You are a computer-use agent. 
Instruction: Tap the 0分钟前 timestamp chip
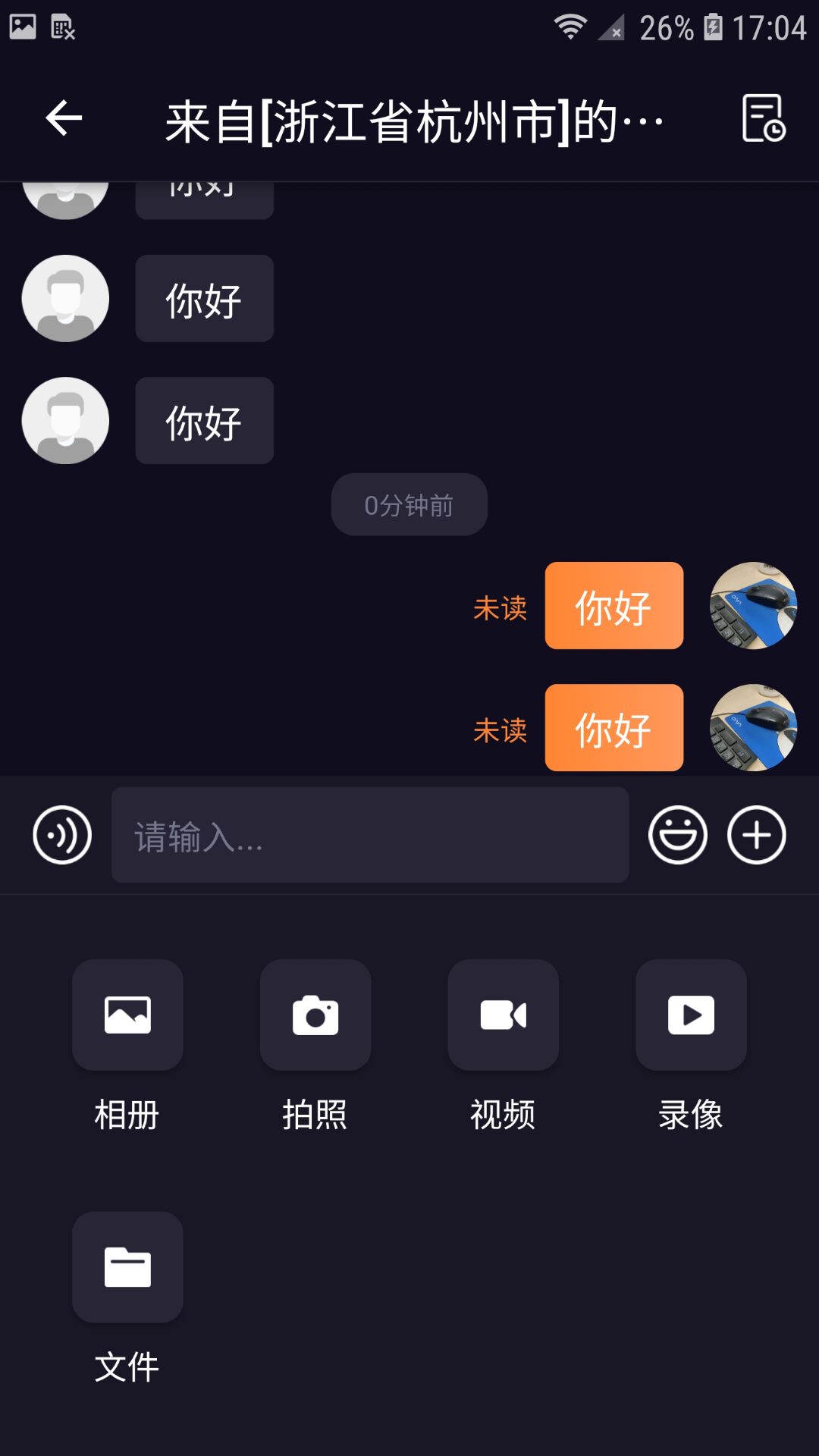409,504
